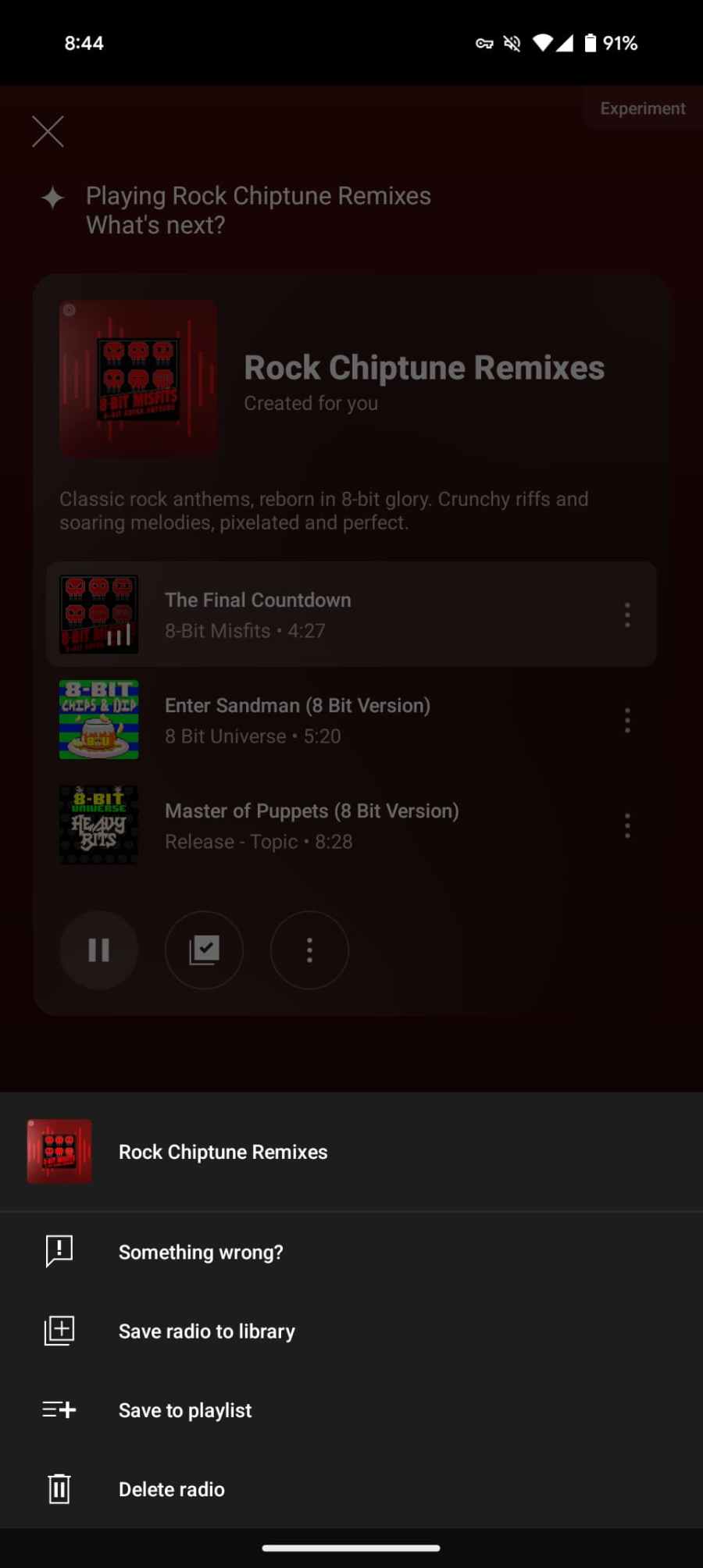The height and width of the screenshot is (1568, 703).
Task: Play Enter Sandman (8 Bit Version)
Action: click(297, 720)
